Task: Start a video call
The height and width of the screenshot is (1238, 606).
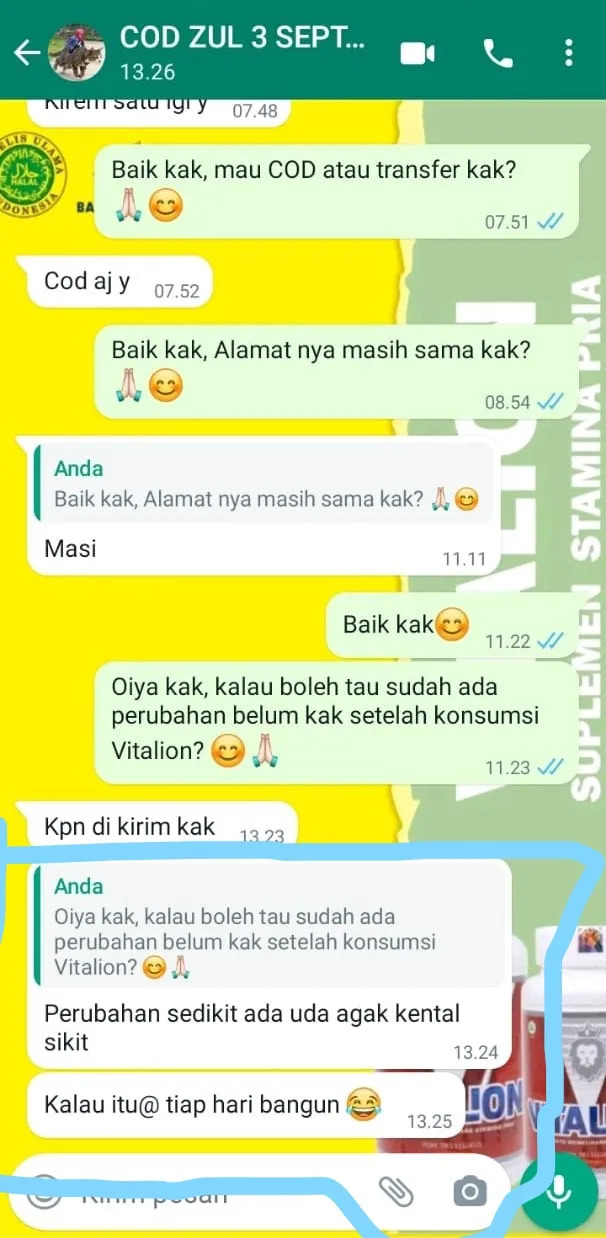Action: 418,52
